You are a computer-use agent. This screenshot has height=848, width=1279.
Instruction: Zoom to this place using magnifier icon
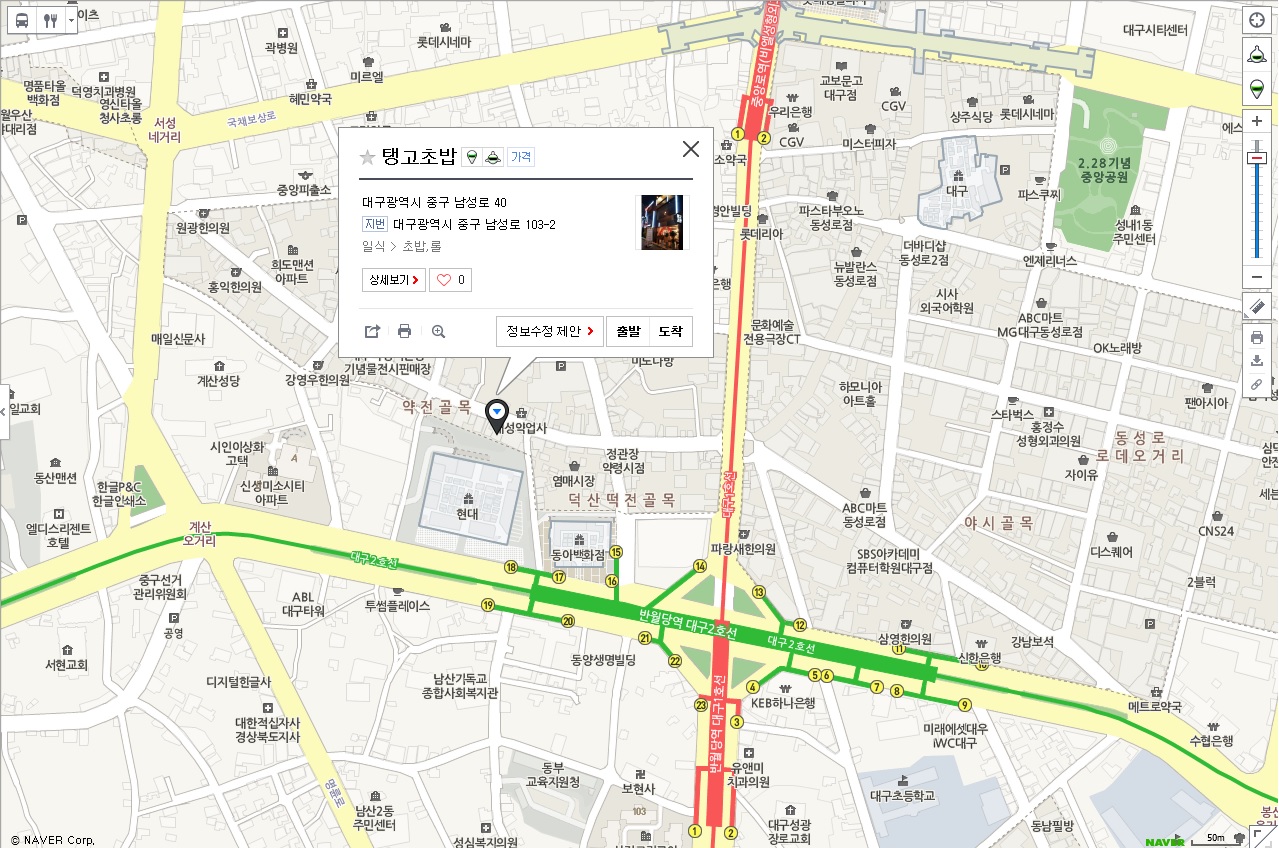[438, 331]
